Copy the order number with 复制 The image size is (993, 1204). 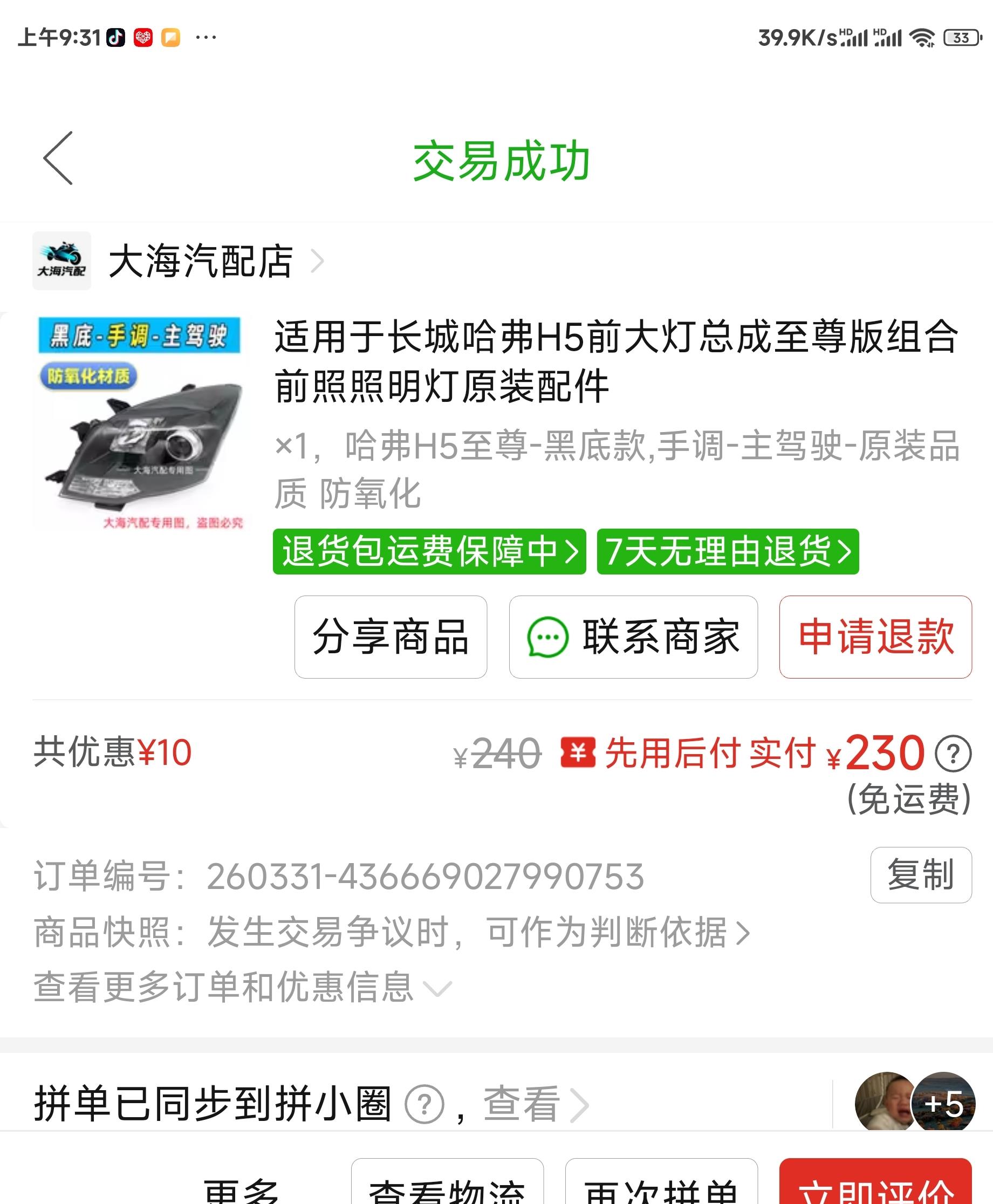[920, 874]
